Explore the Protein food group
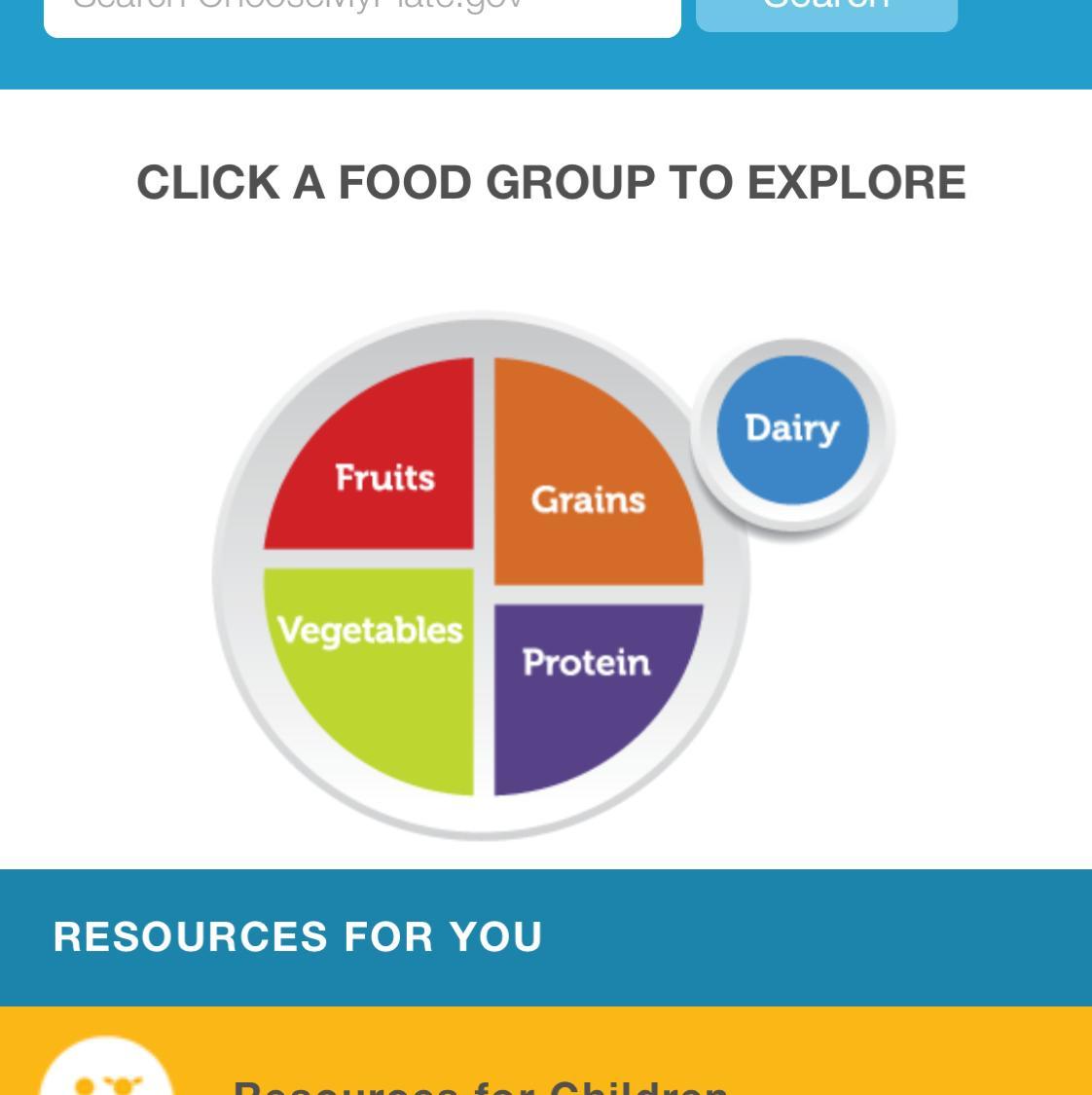 (x=587, y=681)
